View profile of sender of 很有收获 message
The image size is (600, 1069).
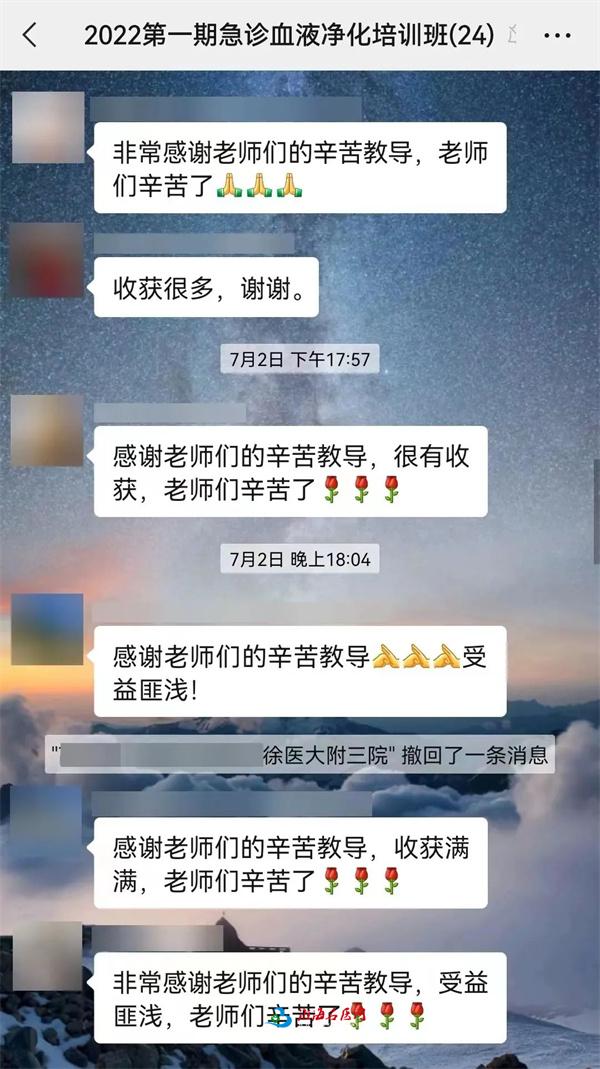[x=47, y=430]
